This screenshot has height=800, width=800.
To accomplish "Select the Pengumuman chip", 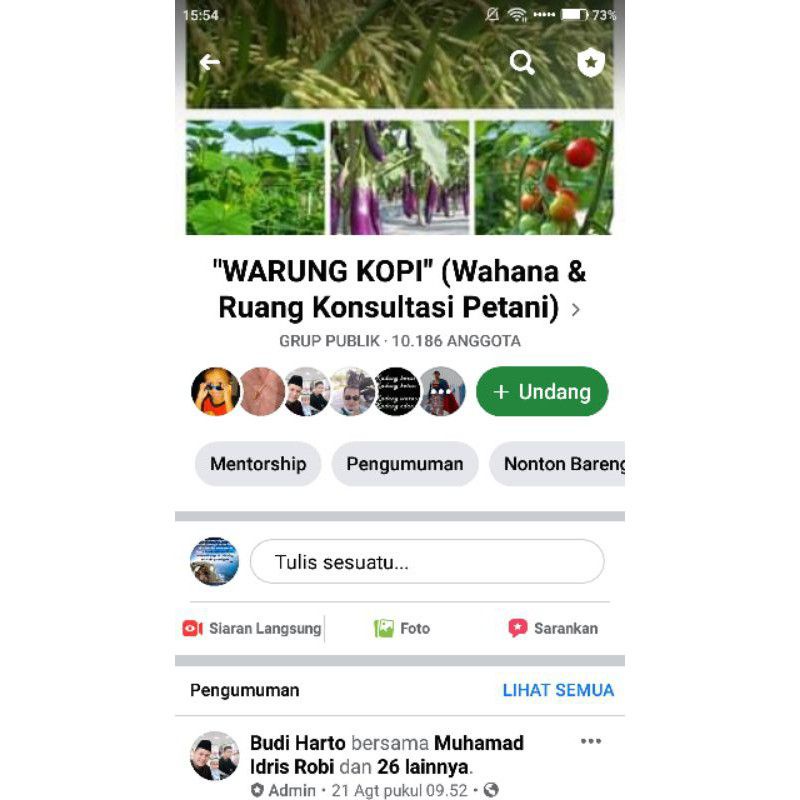I will point(405,464).
